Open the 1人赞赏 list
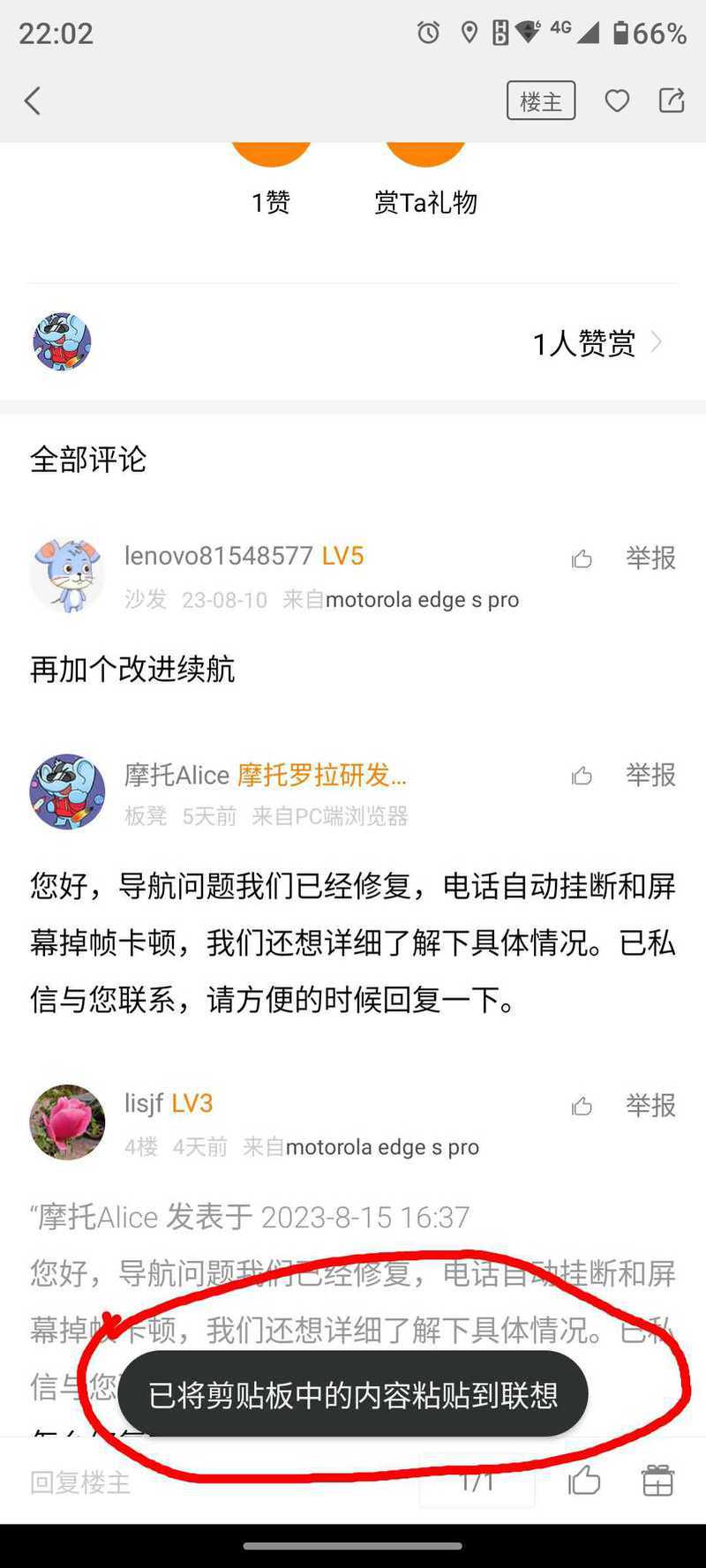This screenshot has width=706, height=1568. pyautogui.click(x=597, y=342)
